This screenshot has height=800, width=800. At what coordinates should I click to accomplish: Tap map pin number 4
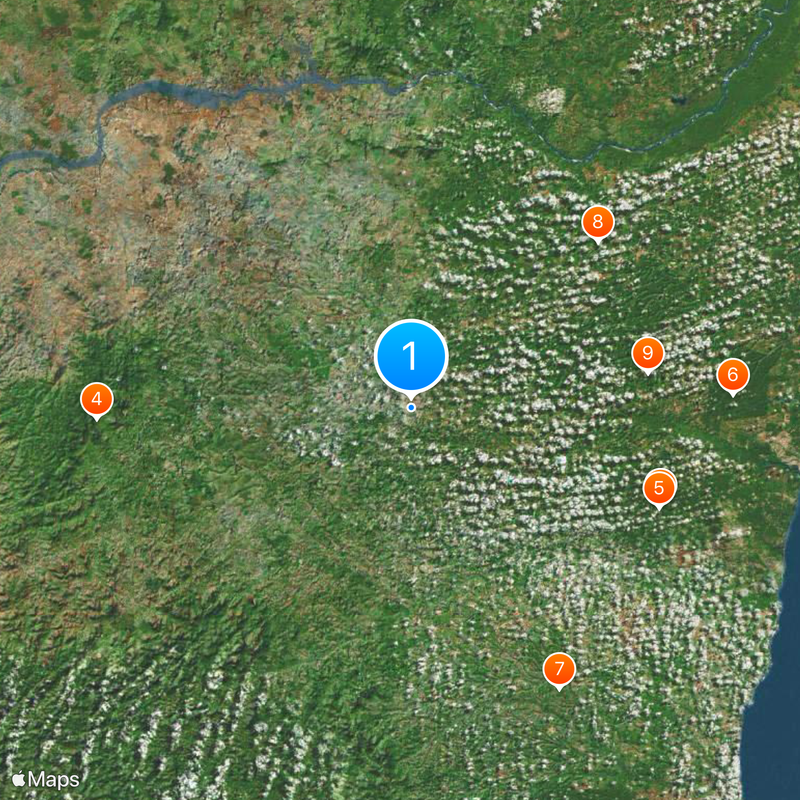tap(96, 400)
